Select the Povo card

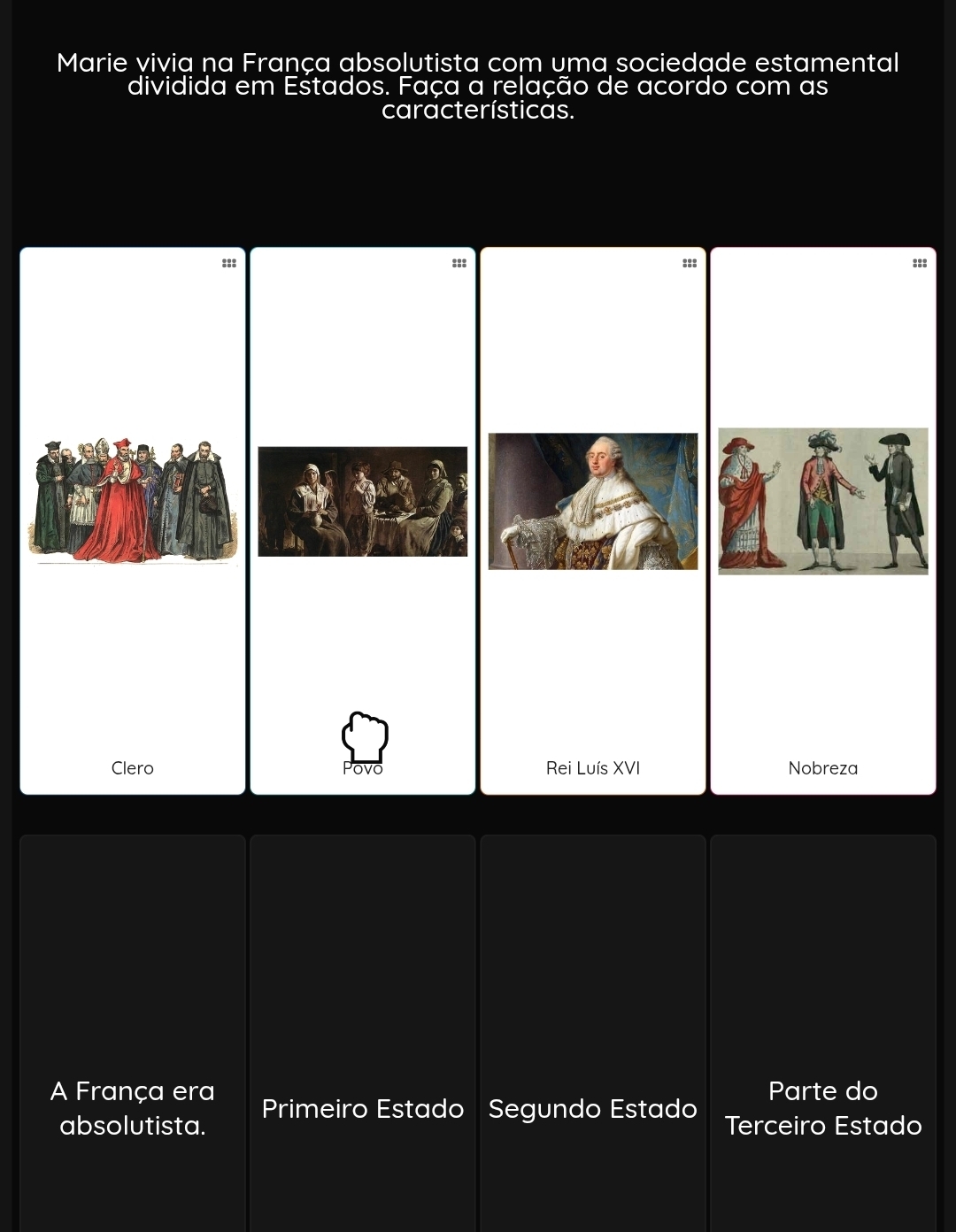pos(363,520)
